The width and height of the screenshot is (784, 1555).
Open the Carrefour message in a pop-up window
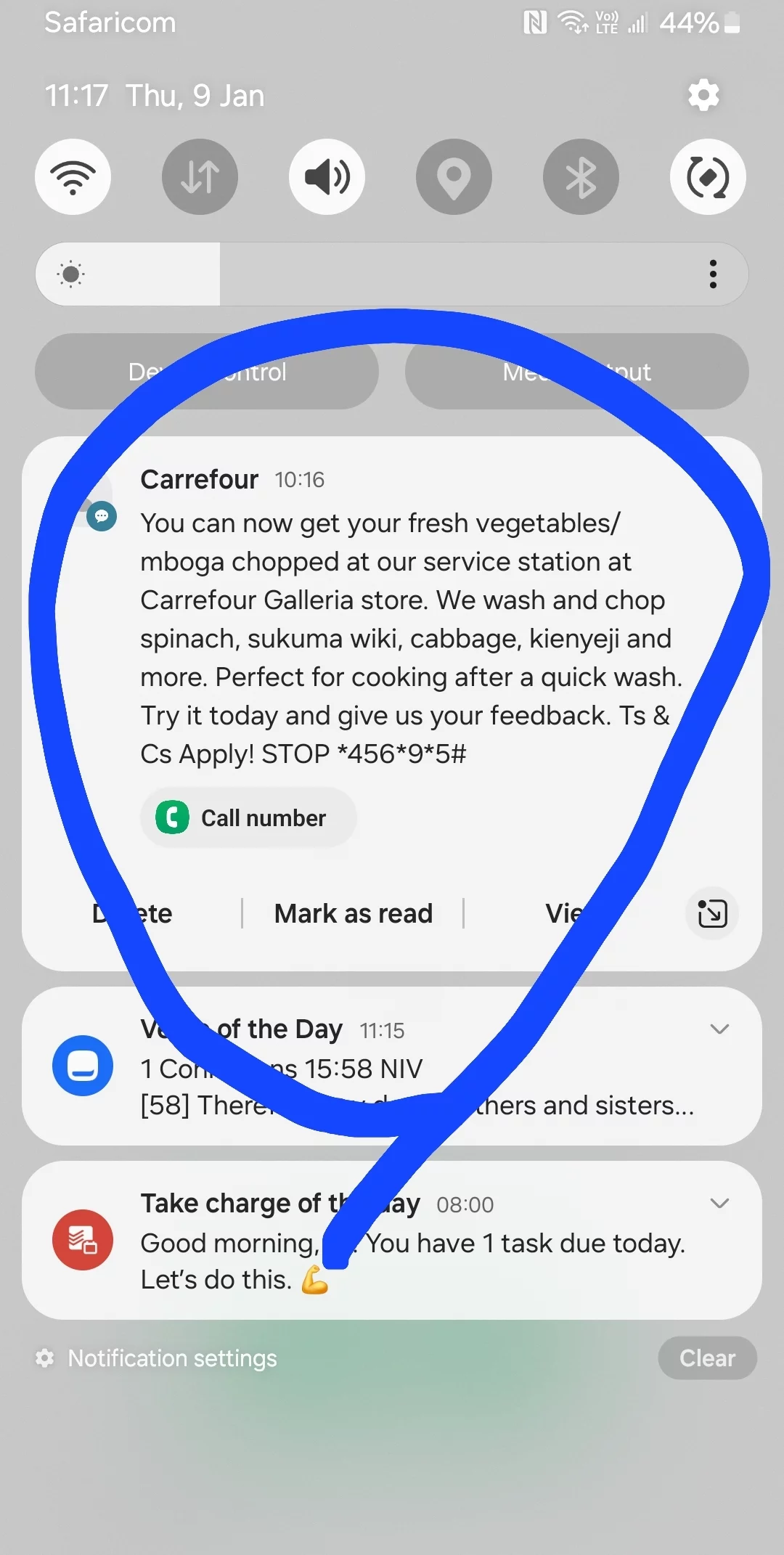(712, 913)
